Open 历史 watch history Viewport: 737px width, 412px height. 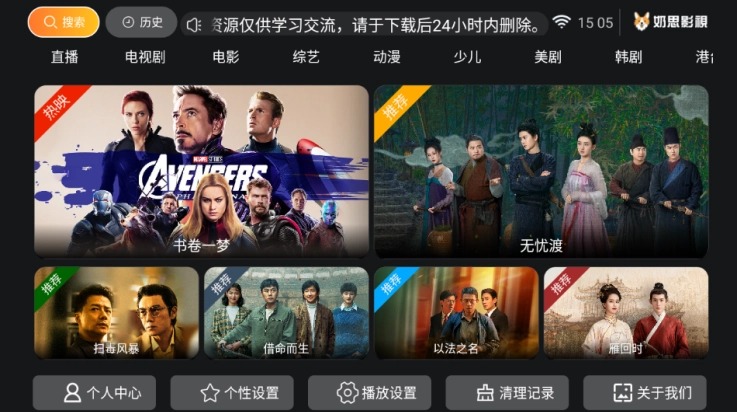point(140,22)
